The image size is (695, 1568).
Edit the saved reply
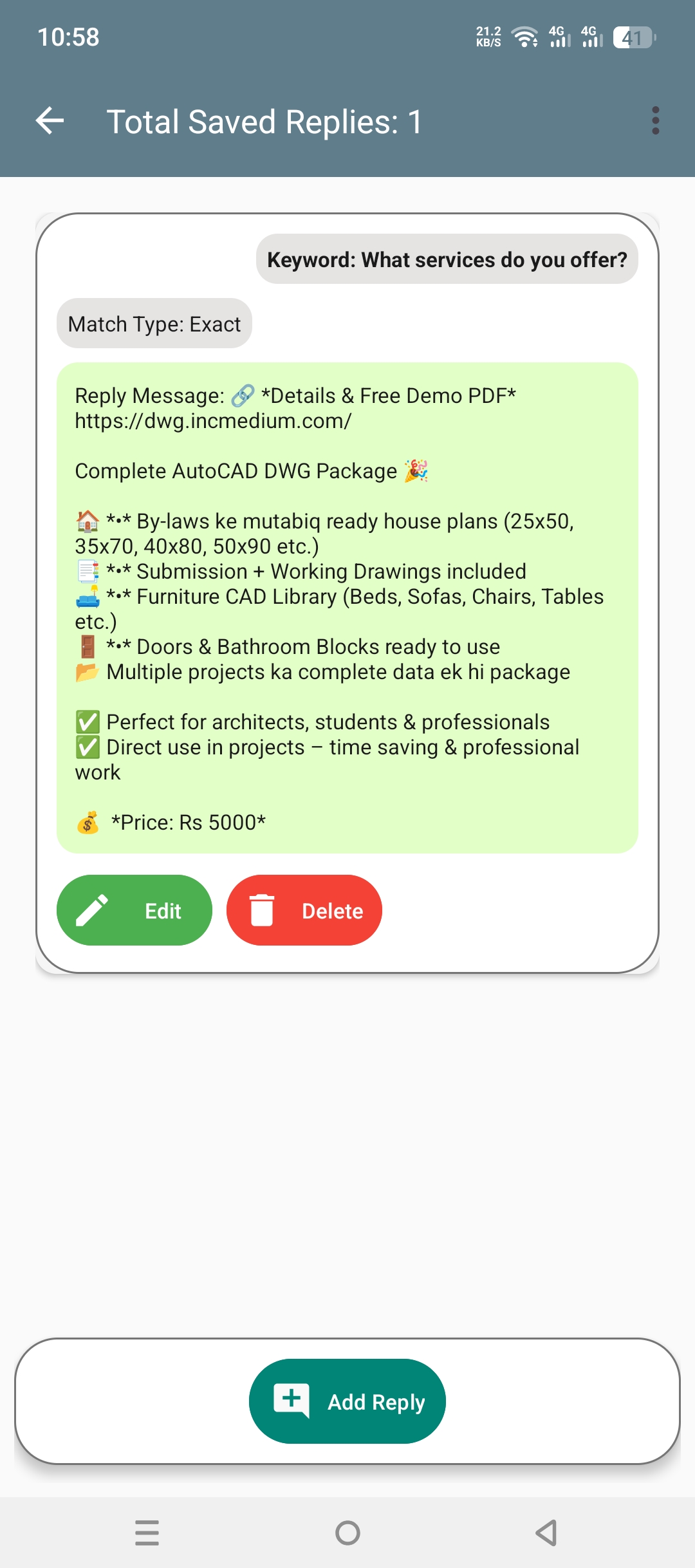[x=134, y=910]
